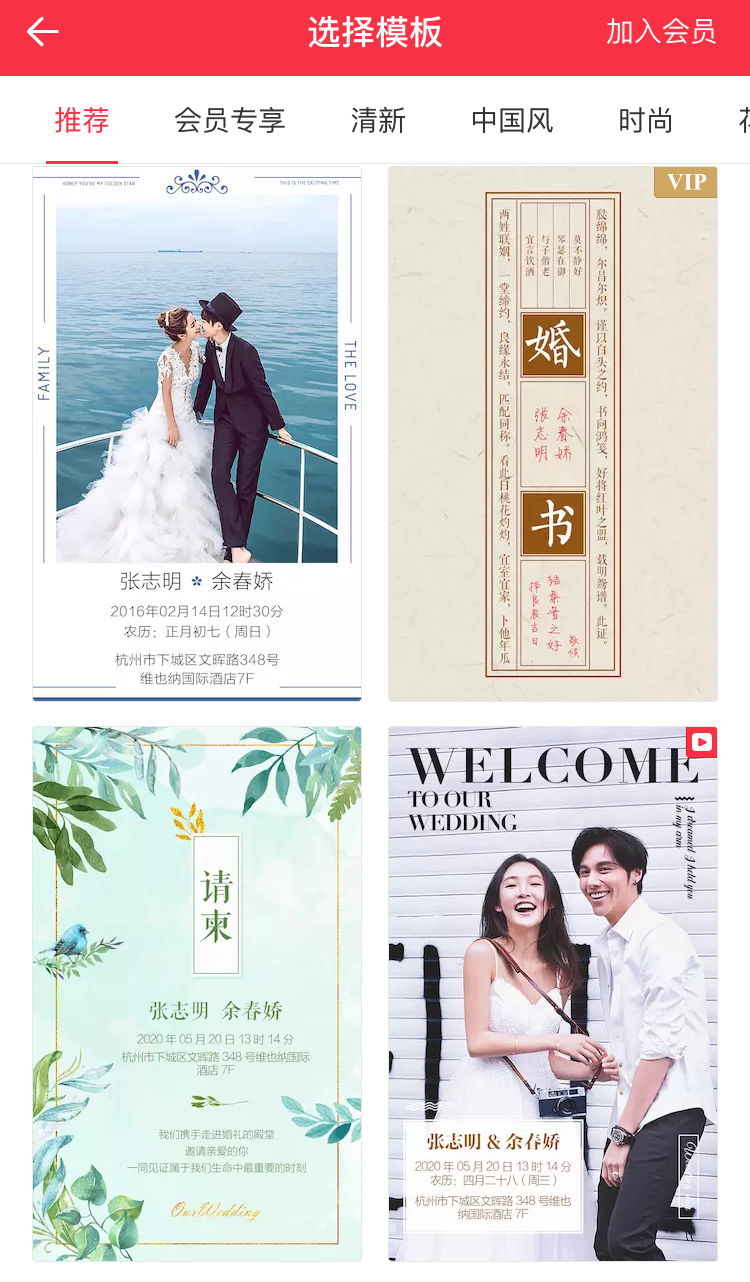Open the Welcome To Our Wedding template
Screen dimensions: 750x1282
[x=553, y=994]
